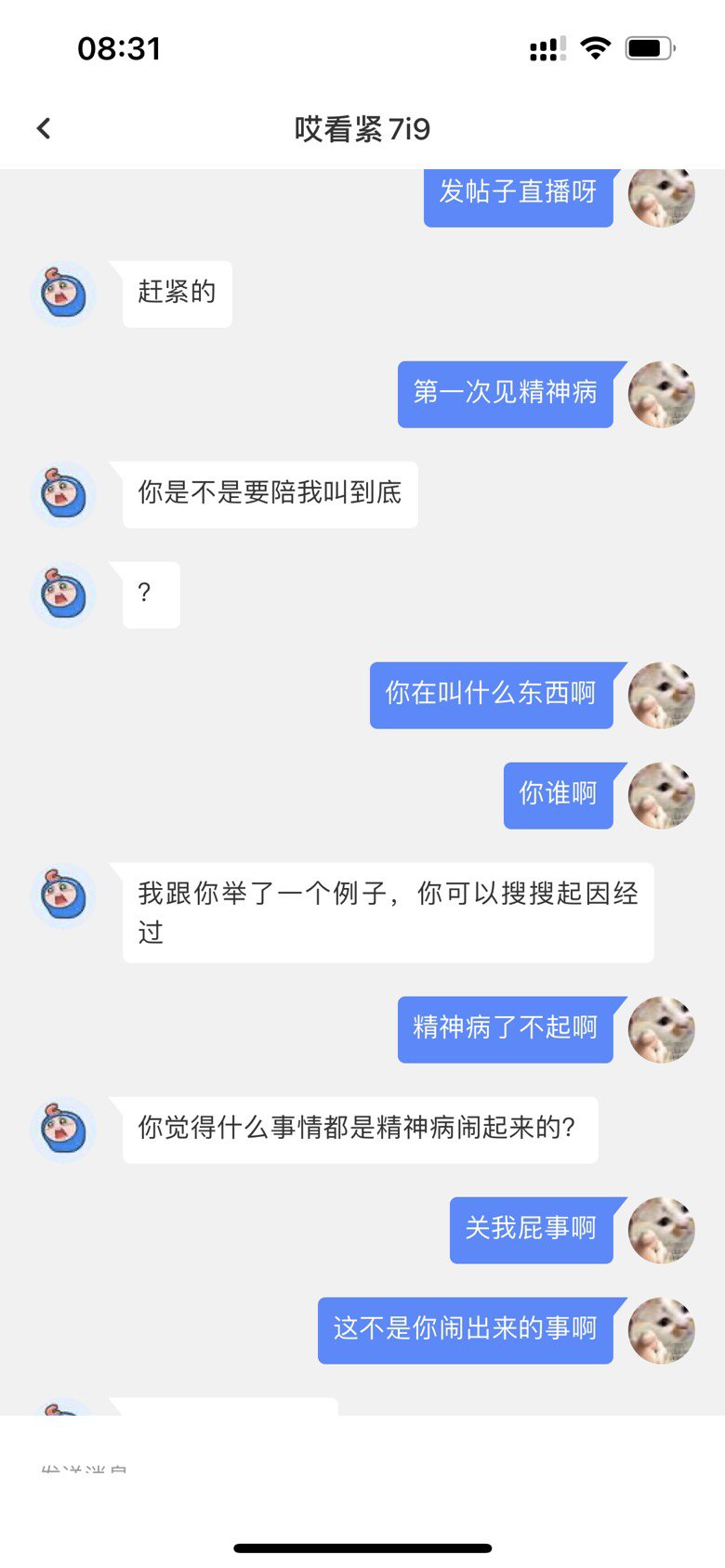
Task: Tap the avatar beside 你觉得什么事情都是精神病闹起来的?
Action: 63,1130
